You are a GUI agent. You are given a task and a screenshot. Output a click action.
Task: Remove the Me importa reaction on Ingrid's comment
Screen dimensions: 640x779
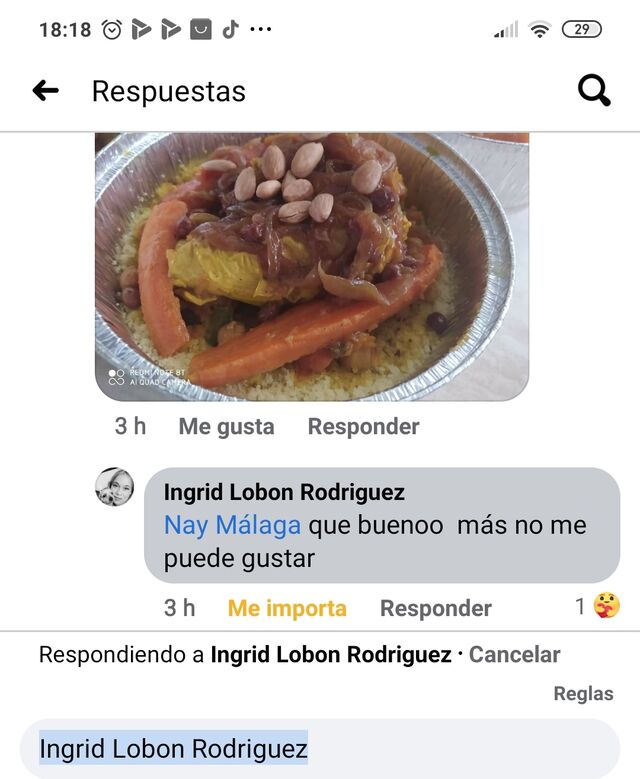coord(287,608)
